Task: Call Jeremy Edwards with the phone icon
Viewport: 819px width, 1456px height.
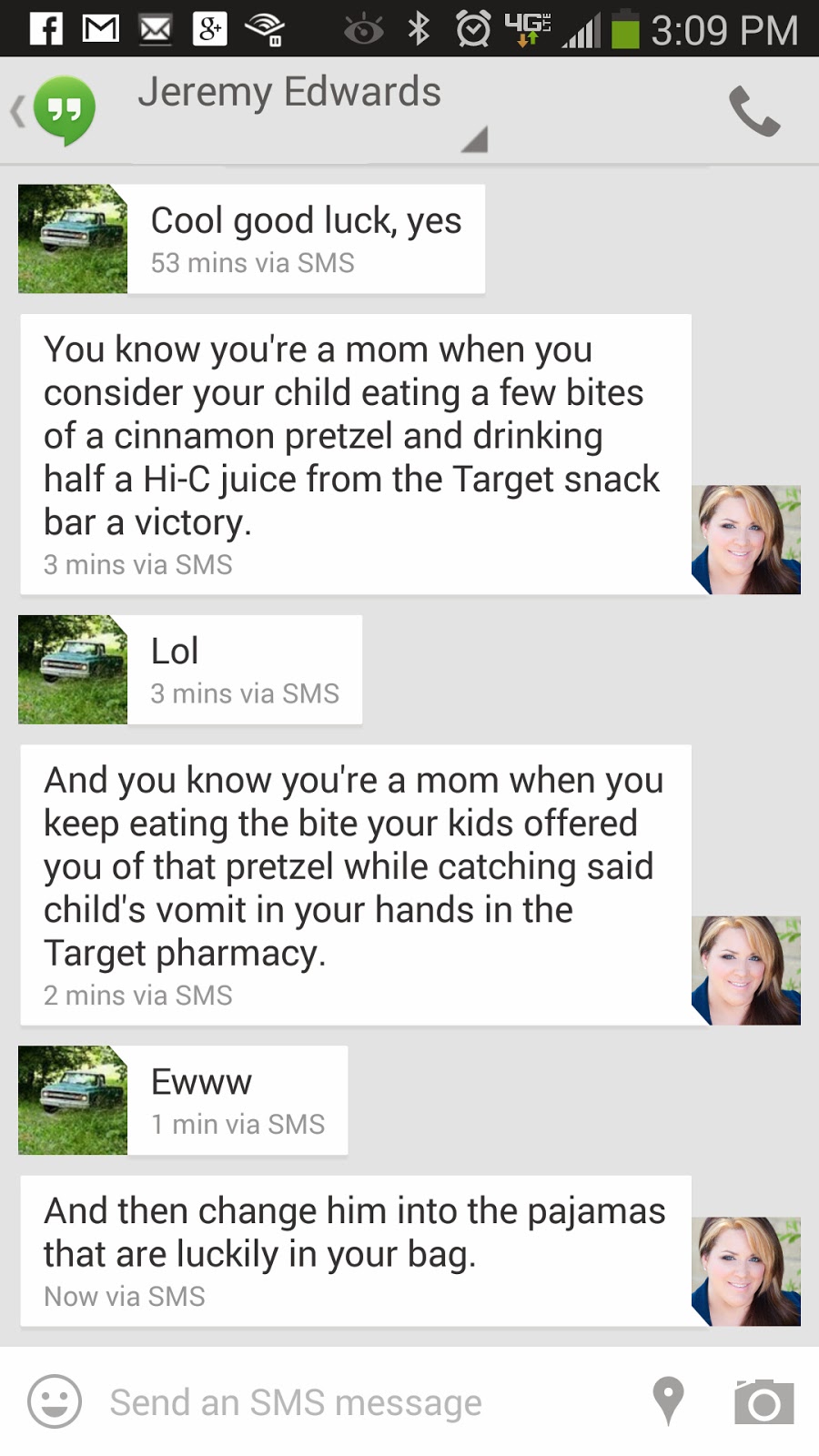Action: pyautogui.click(x=754, y=112)
